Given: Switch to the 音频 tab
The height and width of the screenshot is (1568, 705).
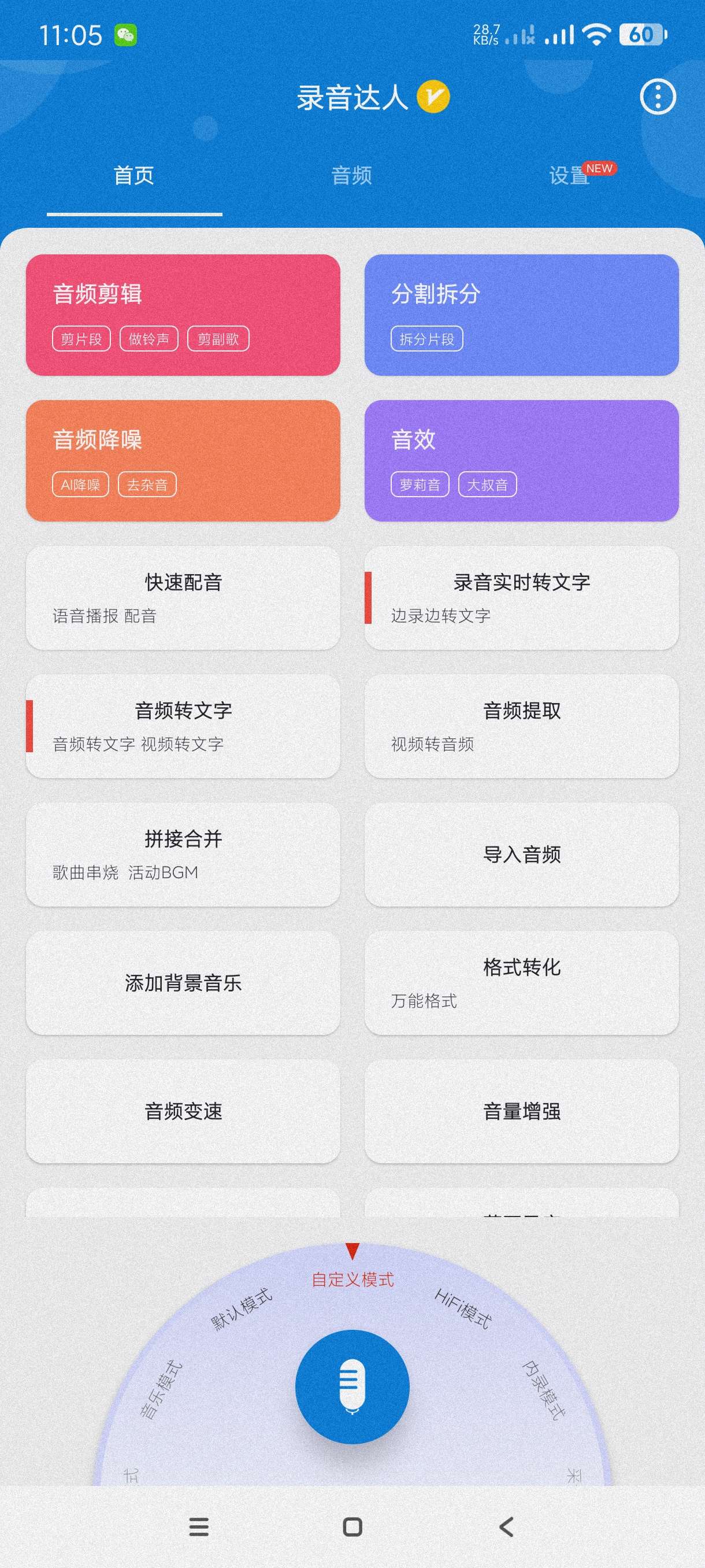Looking at the screenshot, I should pyautogui.click(x=351, y=176).
